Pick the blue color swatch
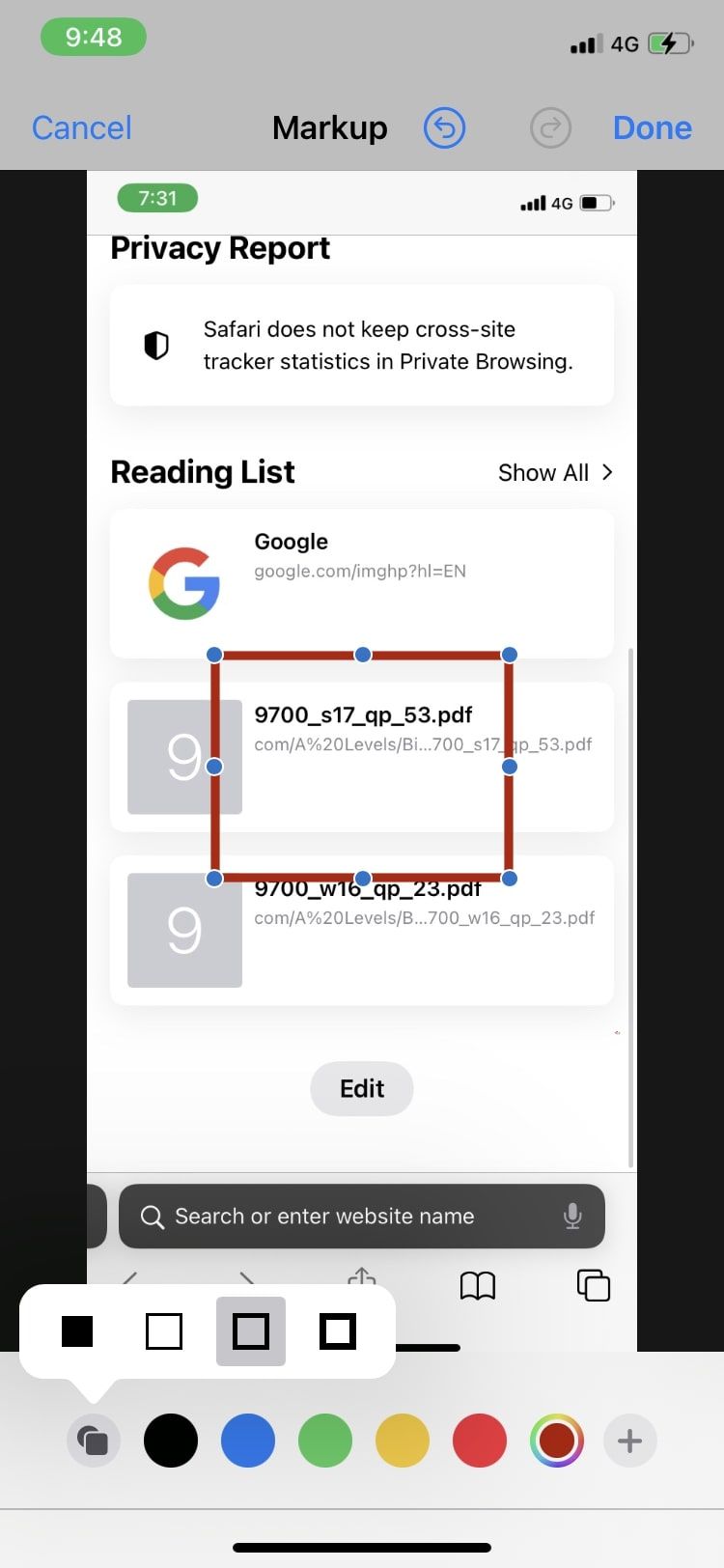The height and width of the screenshot is (1568, 724). click(248, 1441)
